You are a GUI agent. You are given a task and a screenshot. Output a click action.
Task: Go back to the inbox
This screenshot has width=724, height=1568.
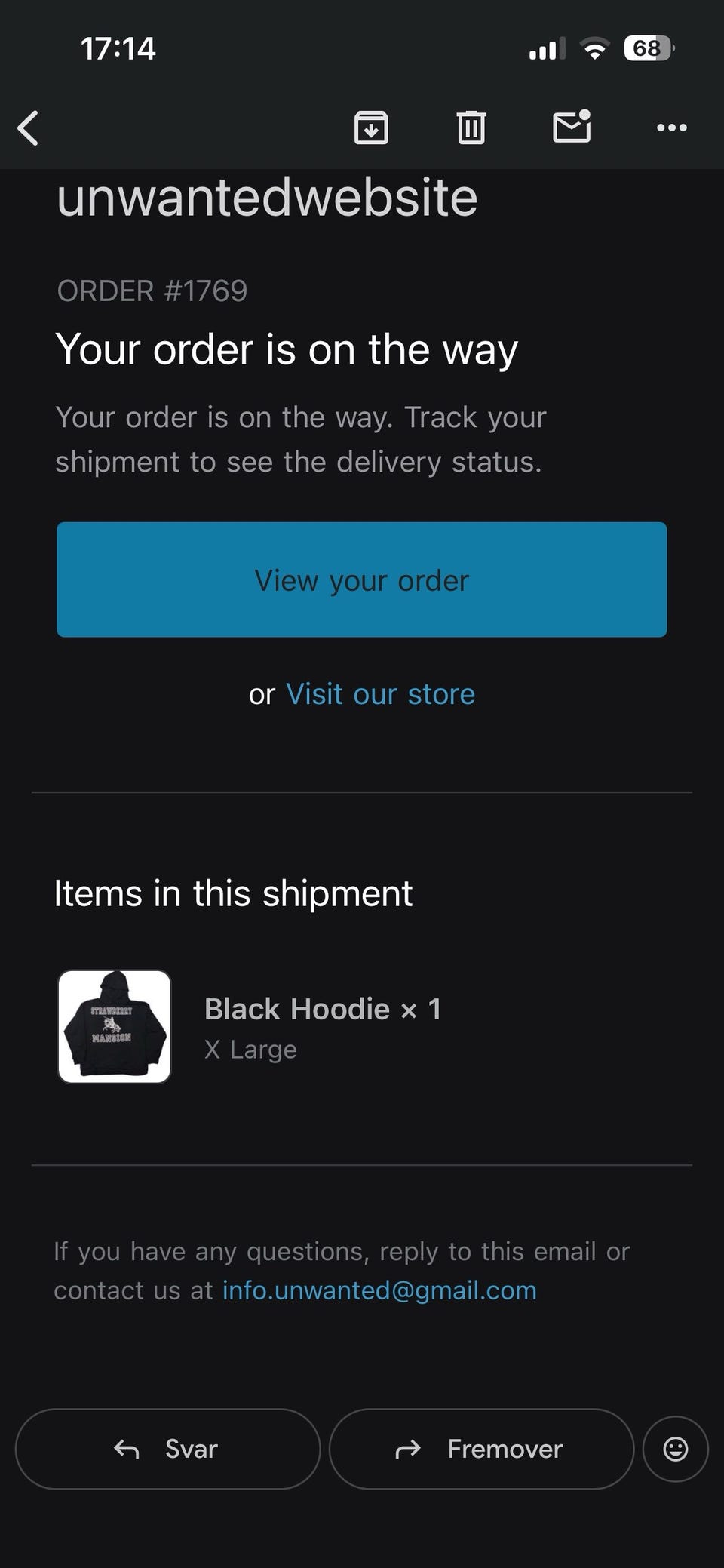pos(29,128)
